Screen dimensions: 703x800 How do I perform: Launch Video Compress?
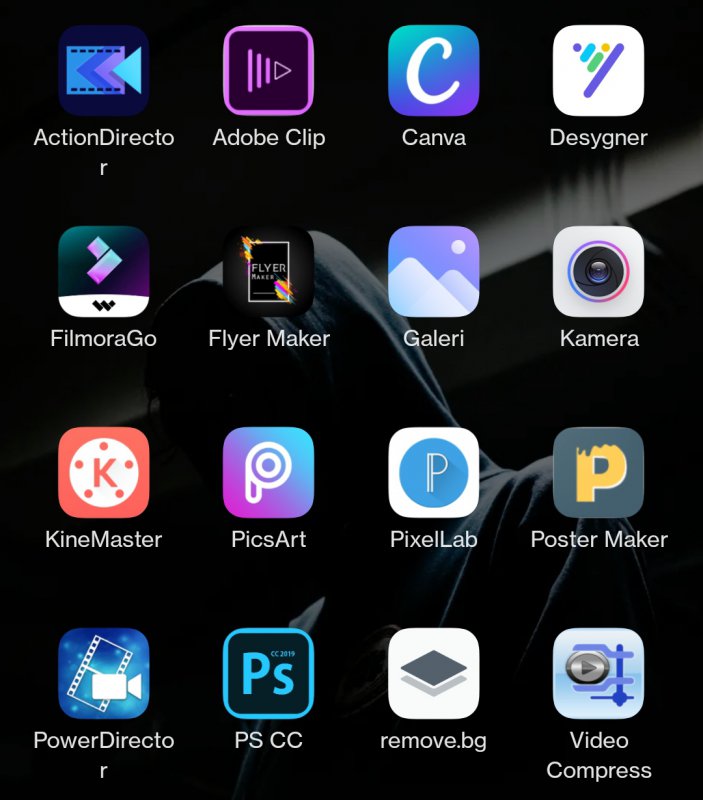(598, 674)
